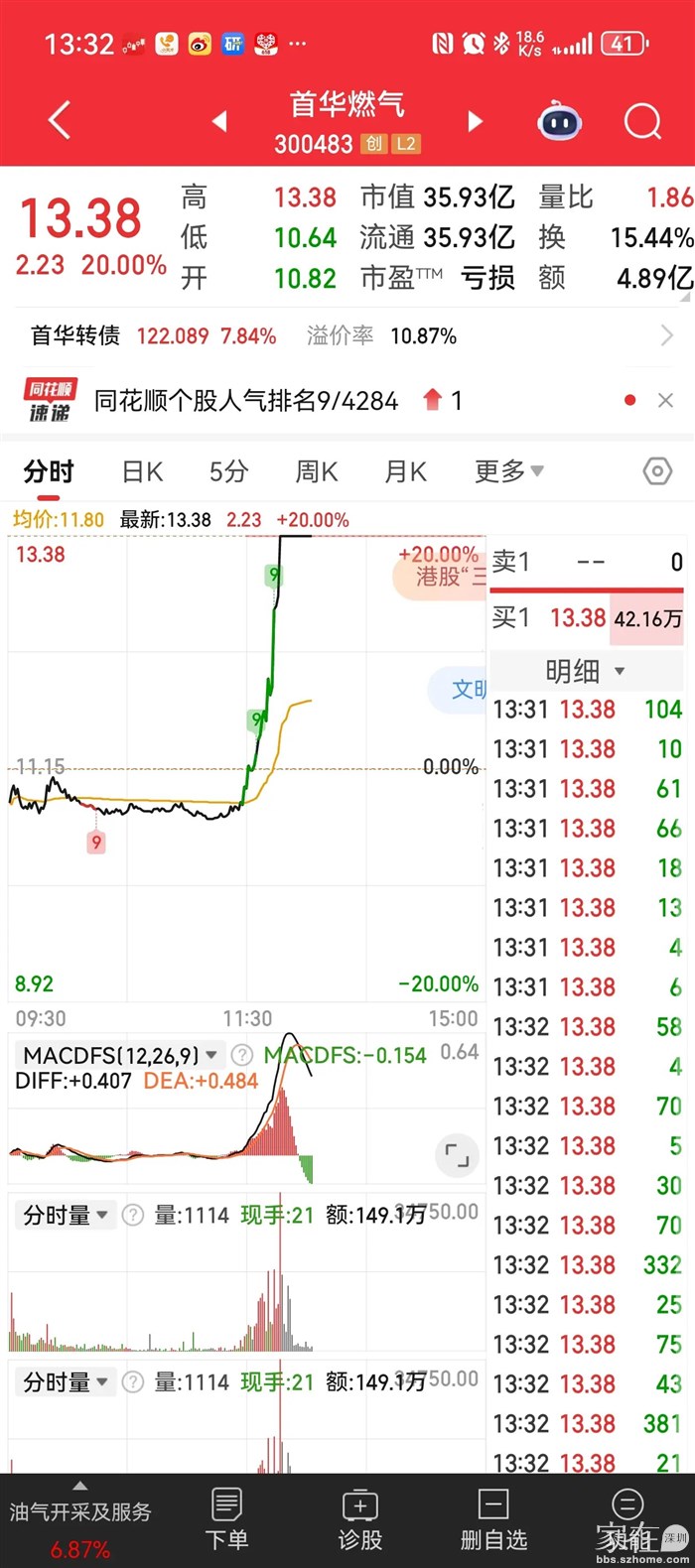Expand chart to full screen
Viewport: 695px width, 1568px height.
coord(457,1155)
